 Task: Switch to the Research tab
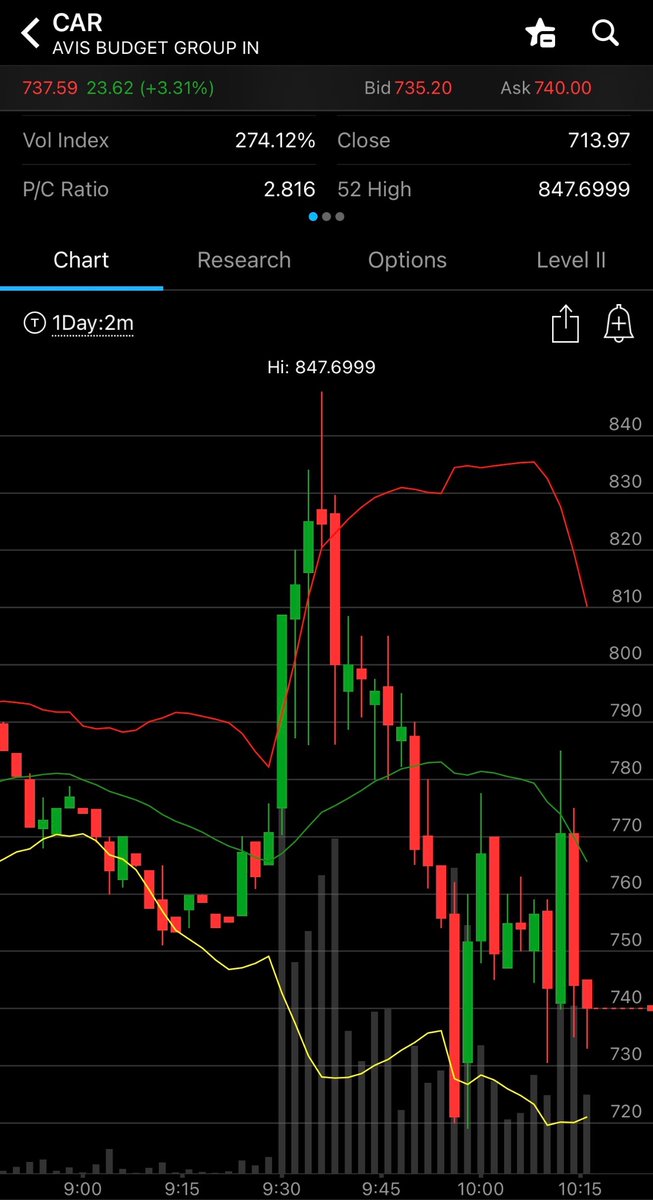click(x=244, y=260)
